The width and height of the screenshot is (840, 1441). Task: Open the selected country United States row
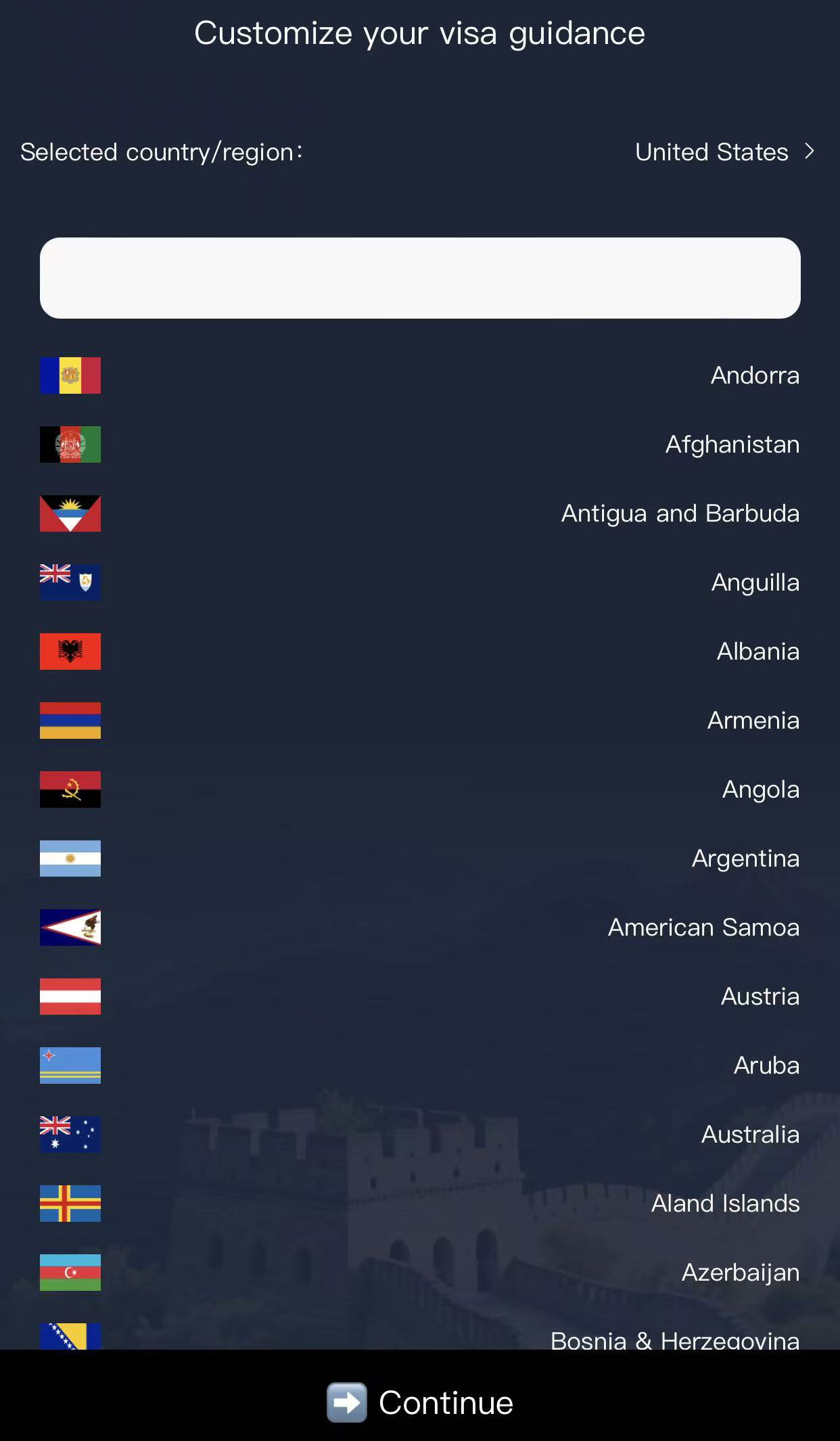[724, 152]
